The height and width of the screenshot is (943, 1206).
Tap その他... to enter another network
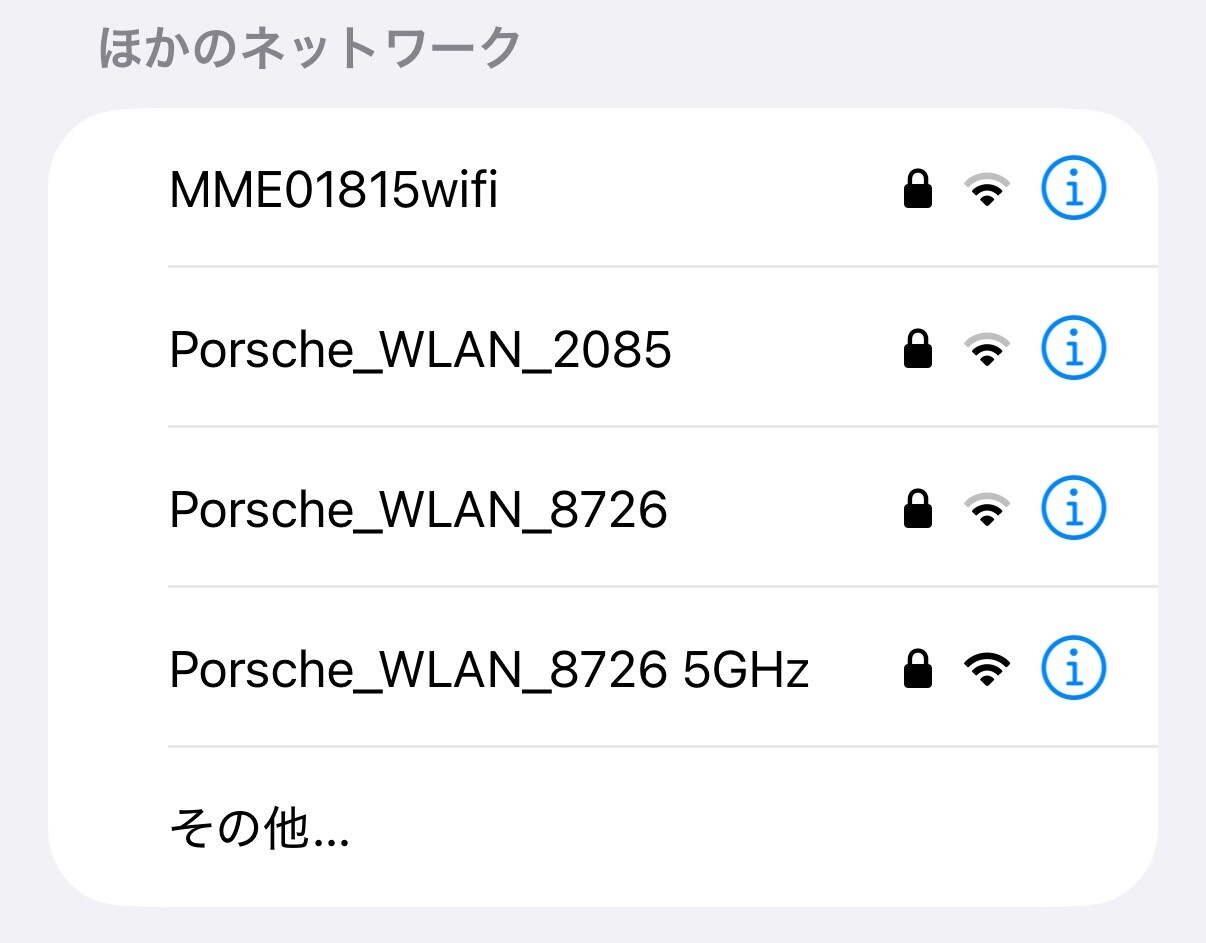click(259, 829)
